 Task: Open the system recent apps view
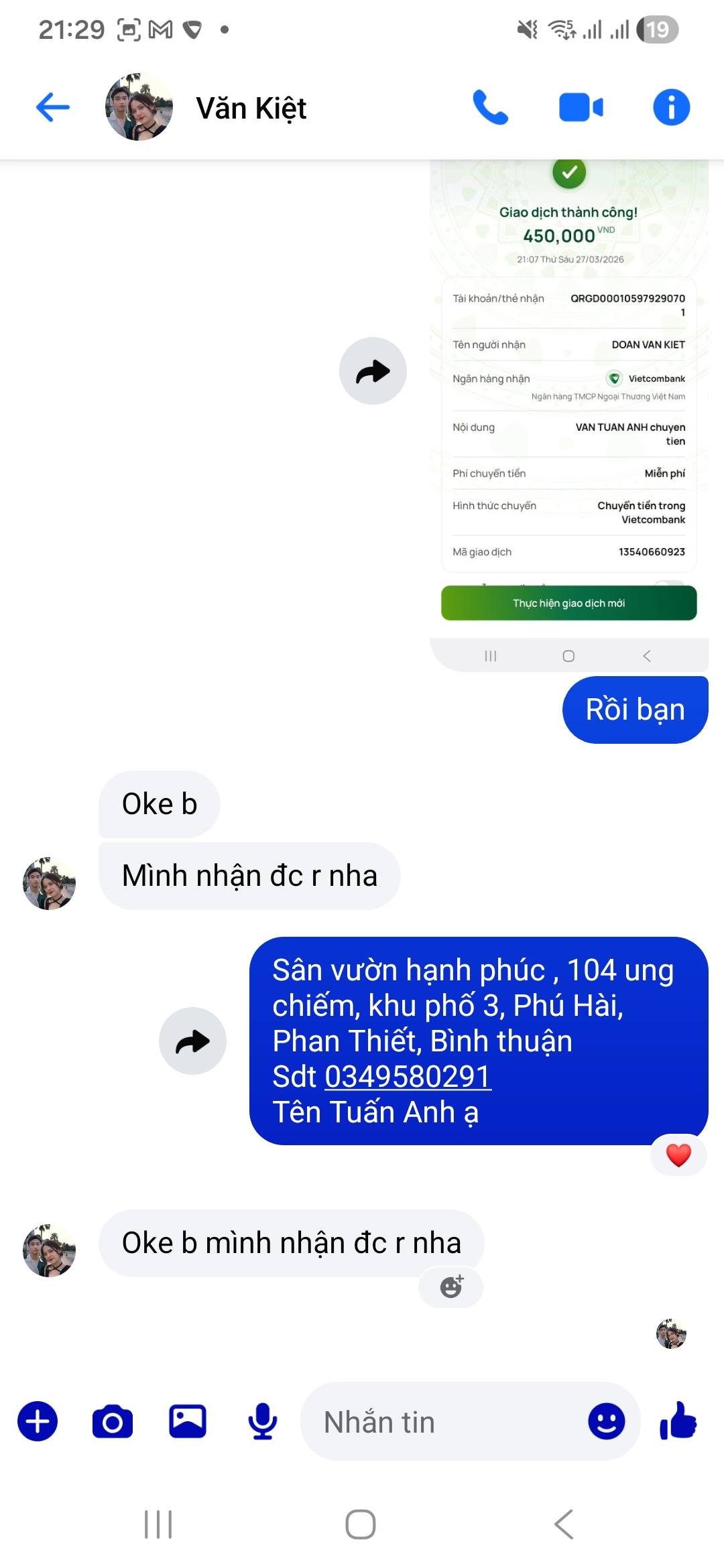tap(158, 1524)
